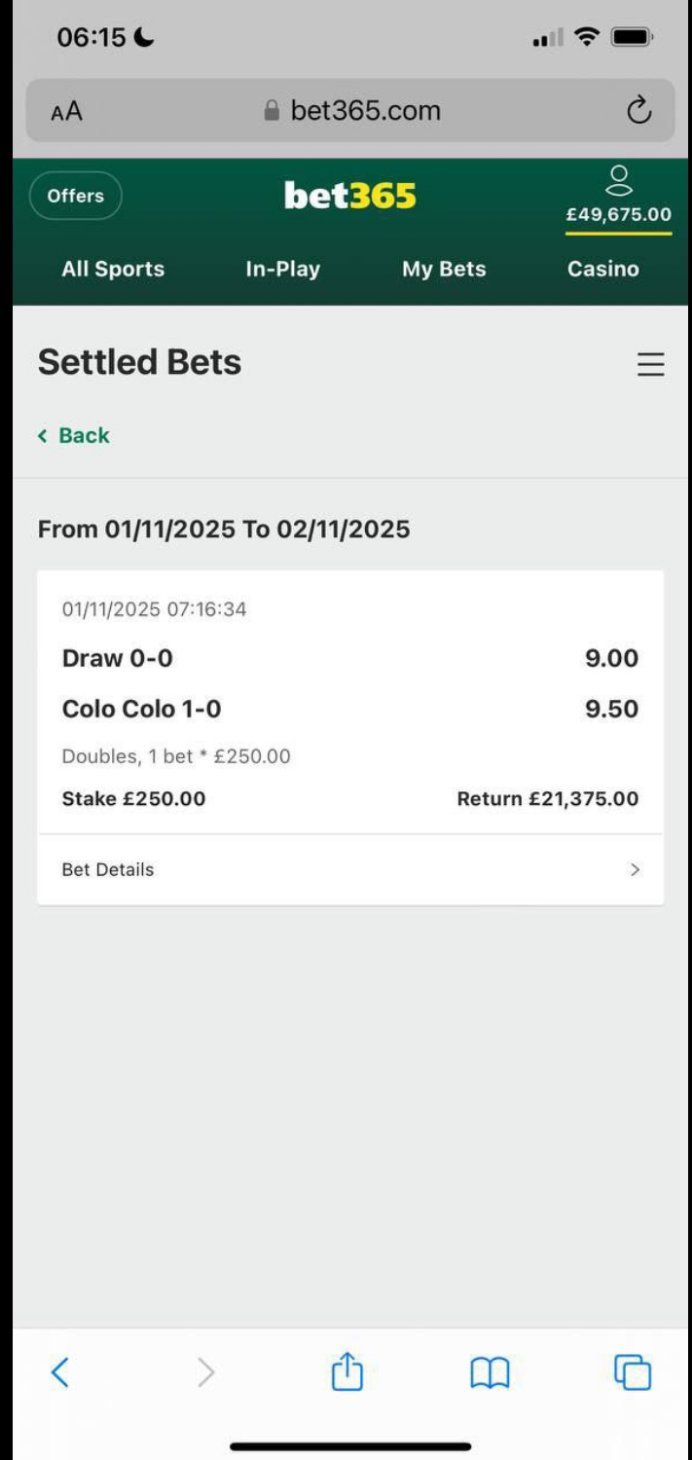
Task: Go back via the green Back link
Action: pos(74,436)
